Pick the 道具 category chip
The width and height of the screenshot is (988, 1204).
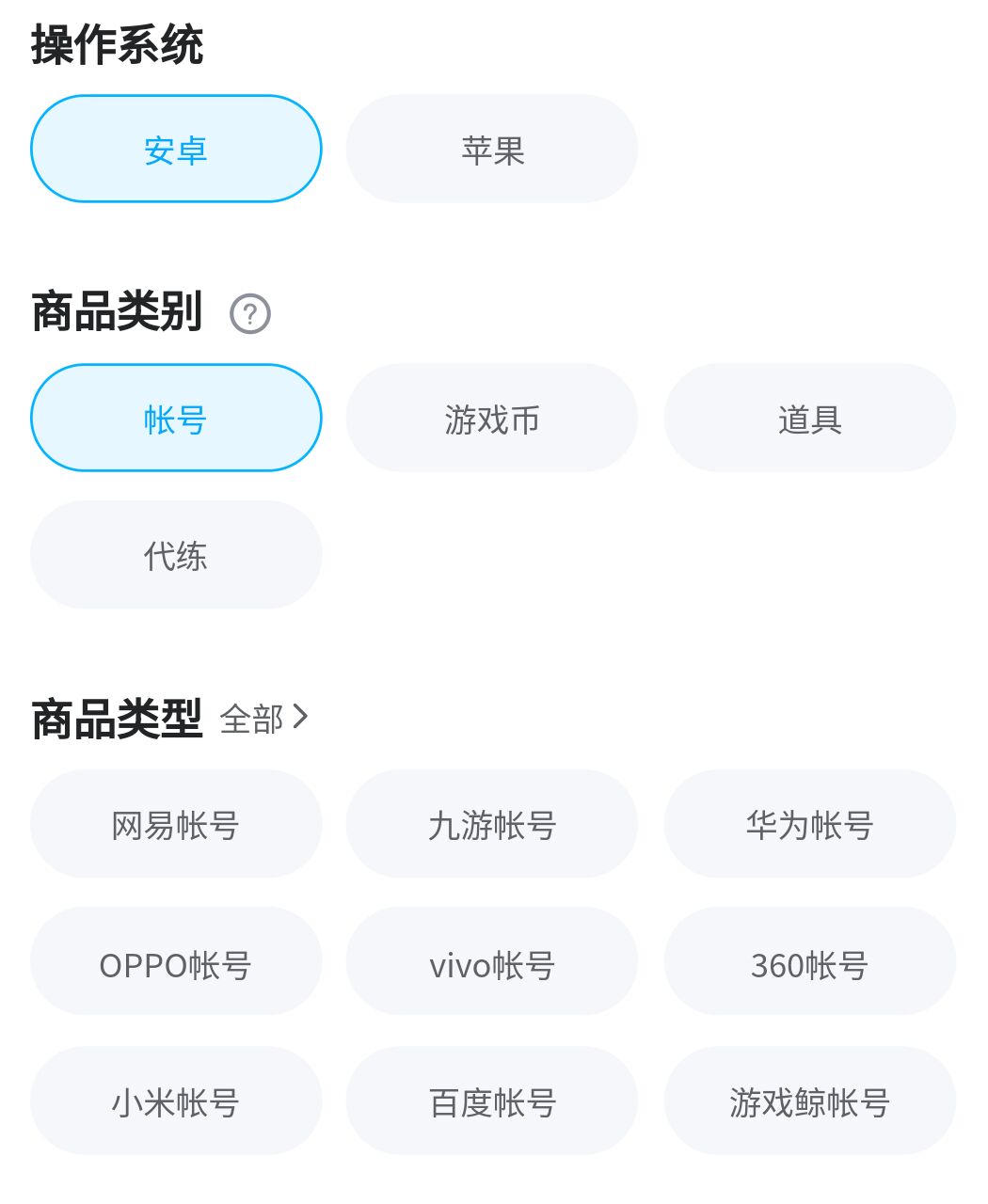[809, 418]
